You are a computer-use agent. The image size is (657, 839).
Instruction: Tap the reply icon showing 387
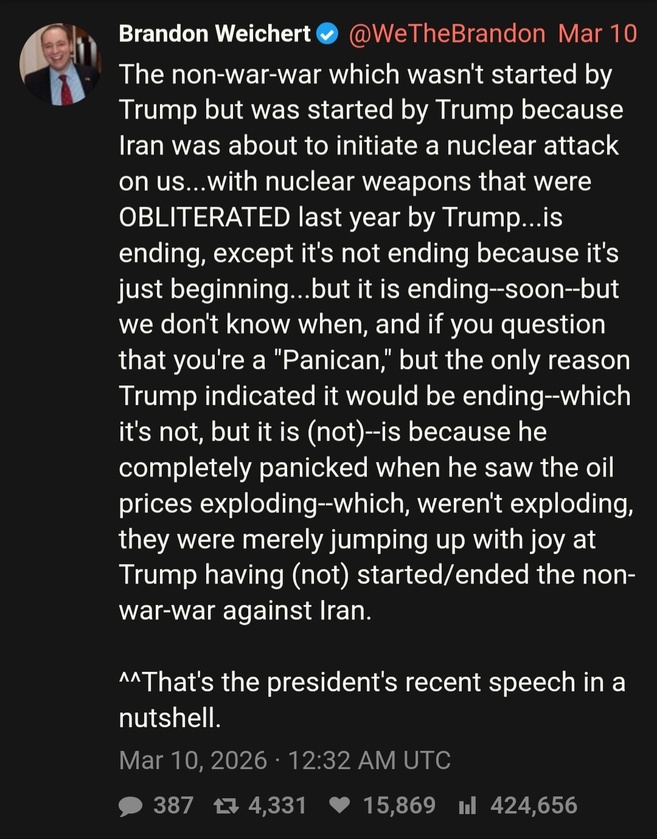[131, 805]
